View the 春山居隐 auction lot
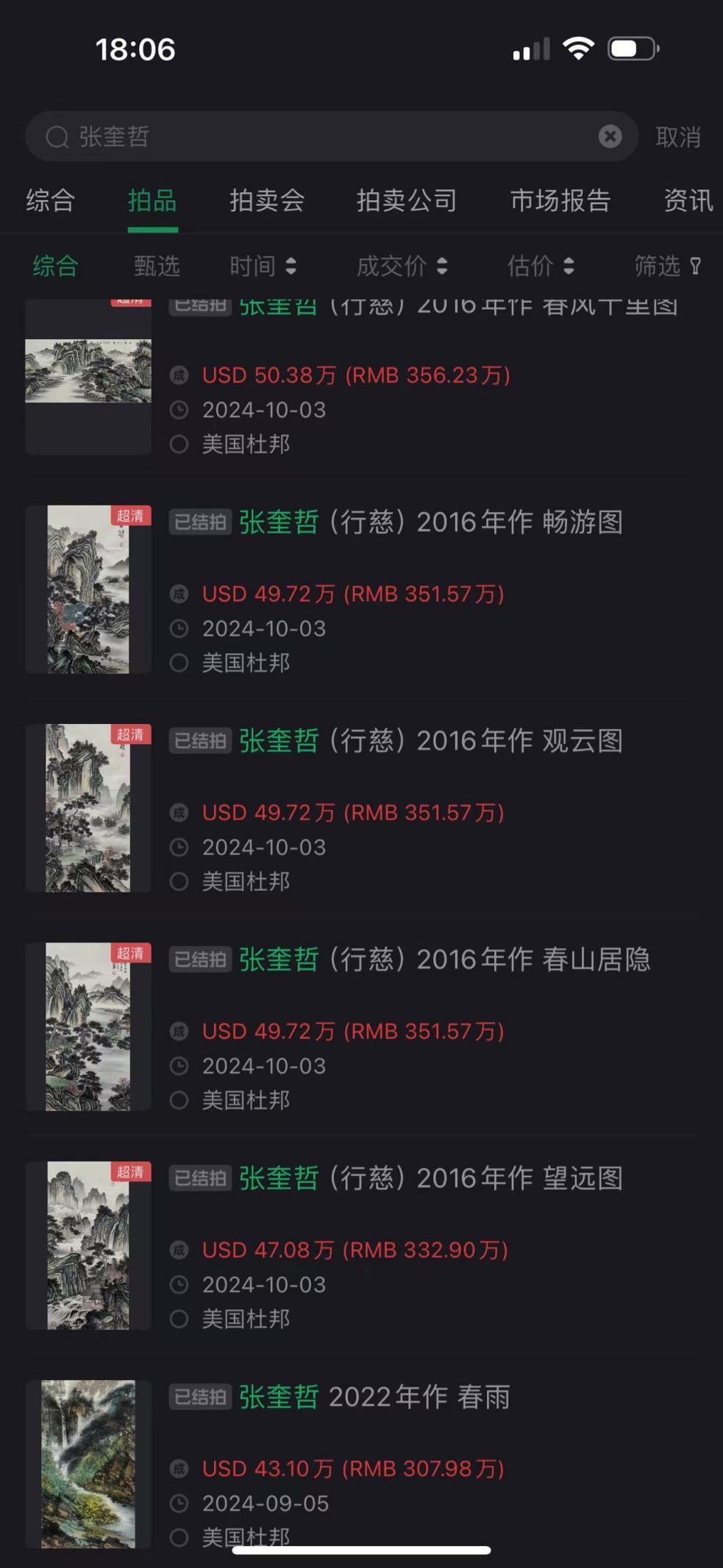 coord(444,959)
